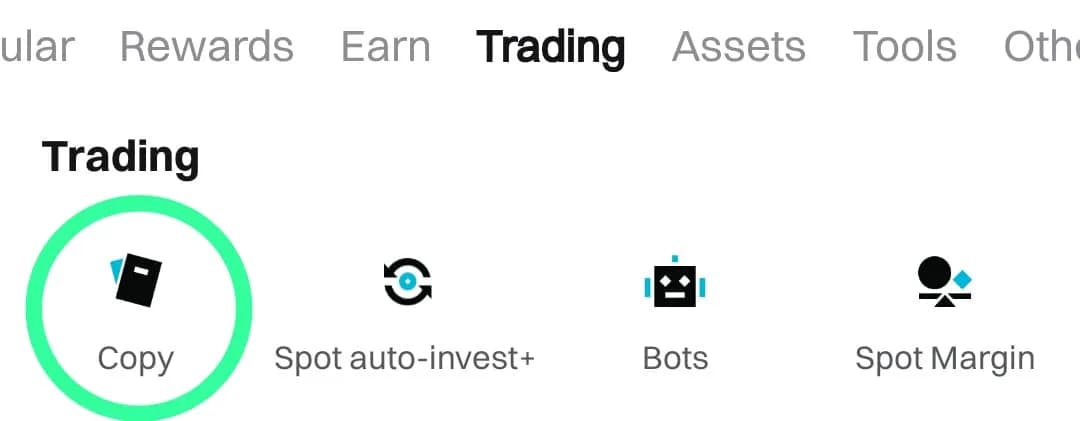Go to the Tools tab
1080x421 pixels.
(x=904, y=47)
